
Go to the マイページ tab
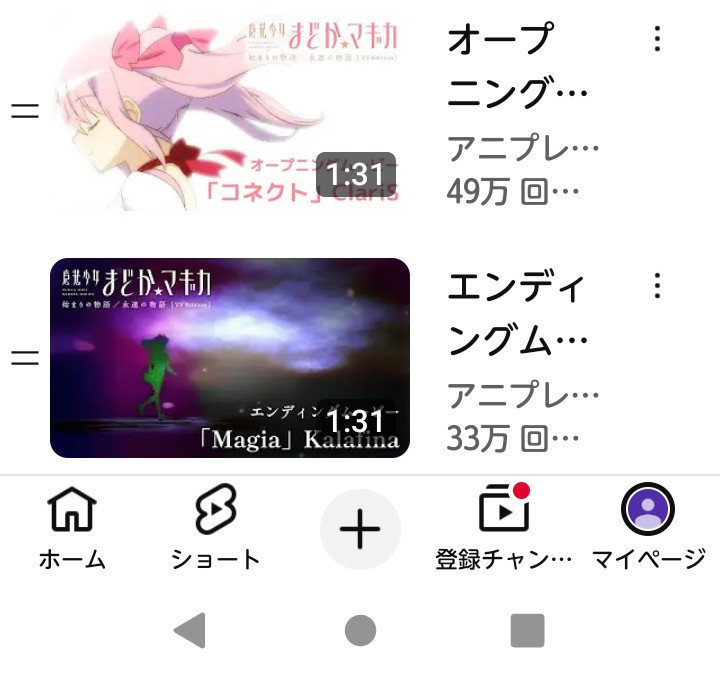point(648,528)
